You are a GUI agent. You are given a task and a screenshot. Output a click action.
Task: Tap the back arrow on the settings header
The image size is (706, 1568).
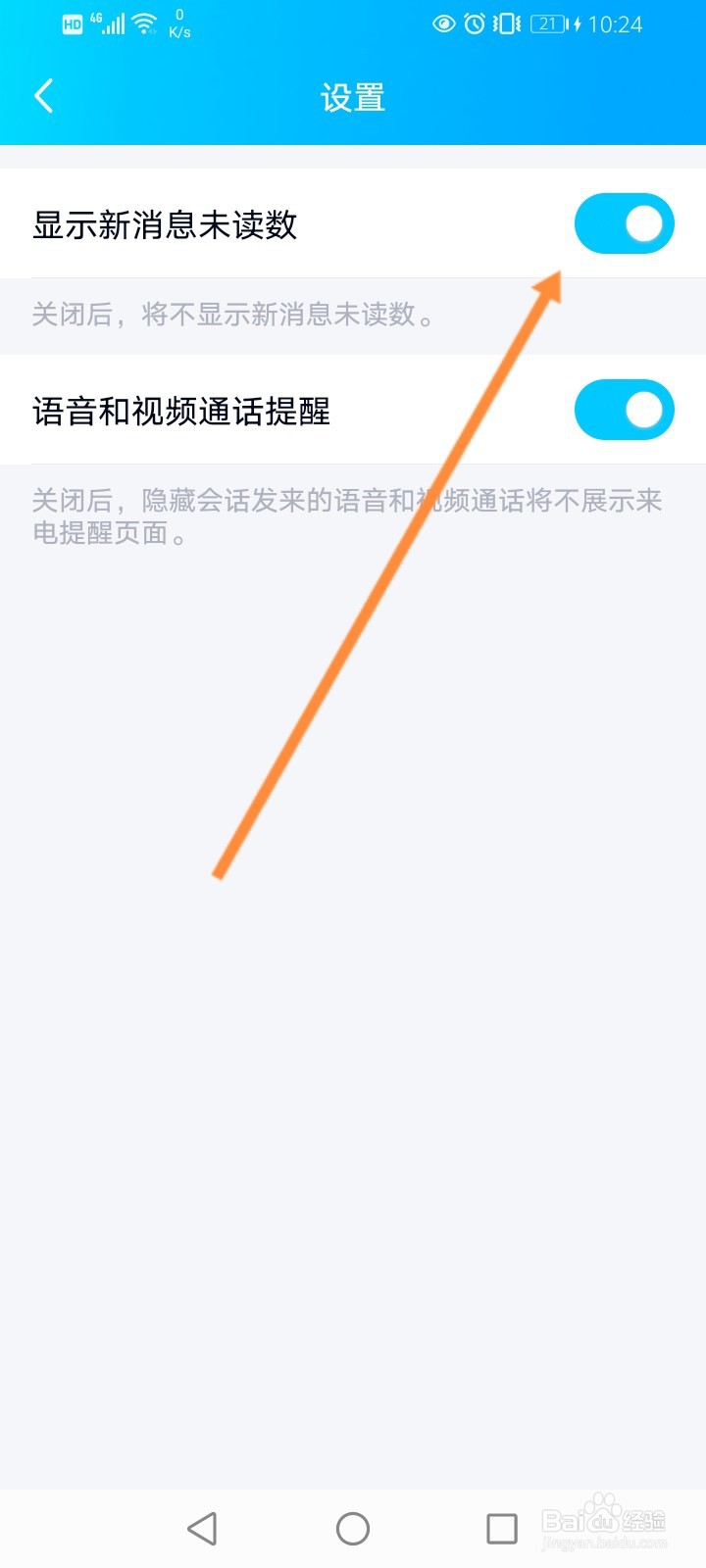pyautogui.click(x=43, y=95)
